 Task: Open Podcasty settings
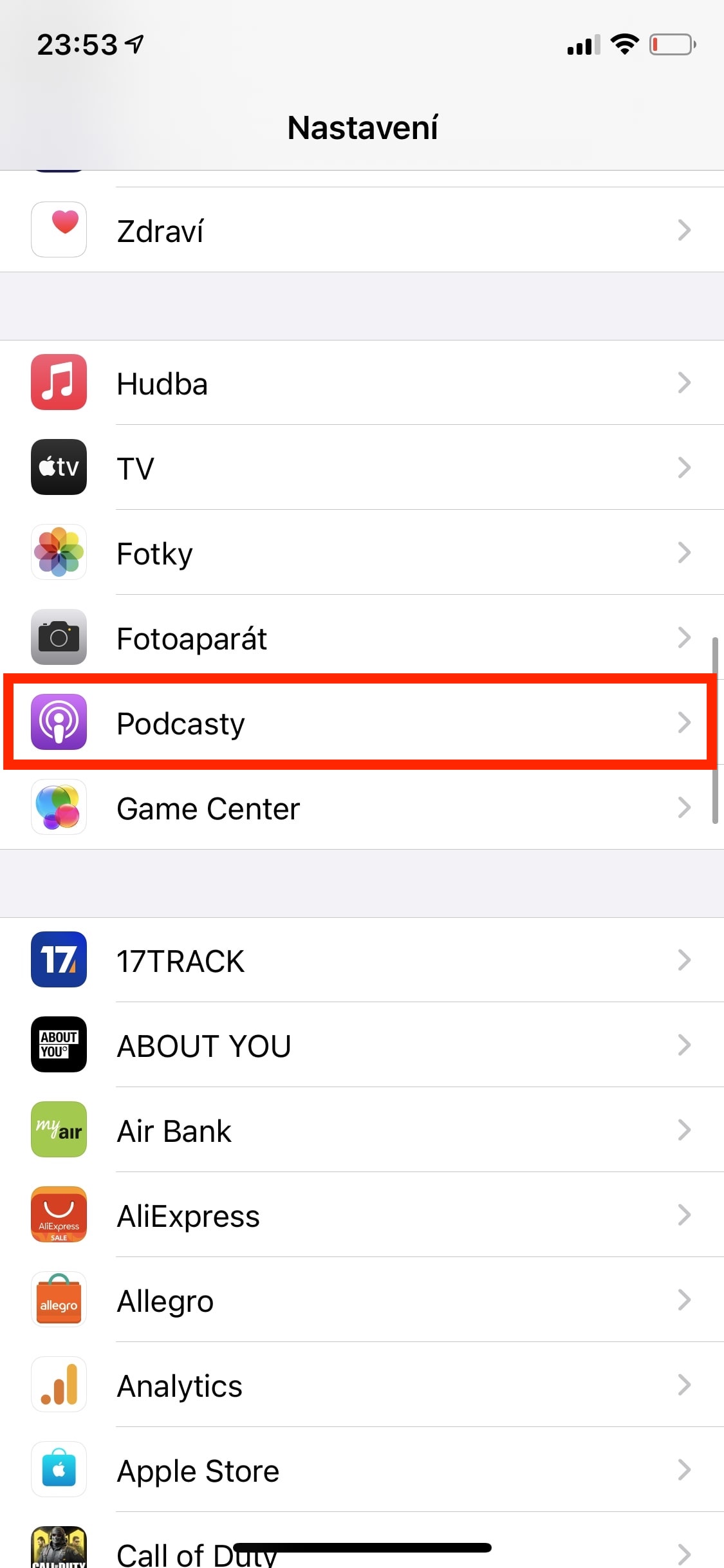(360, 722)
